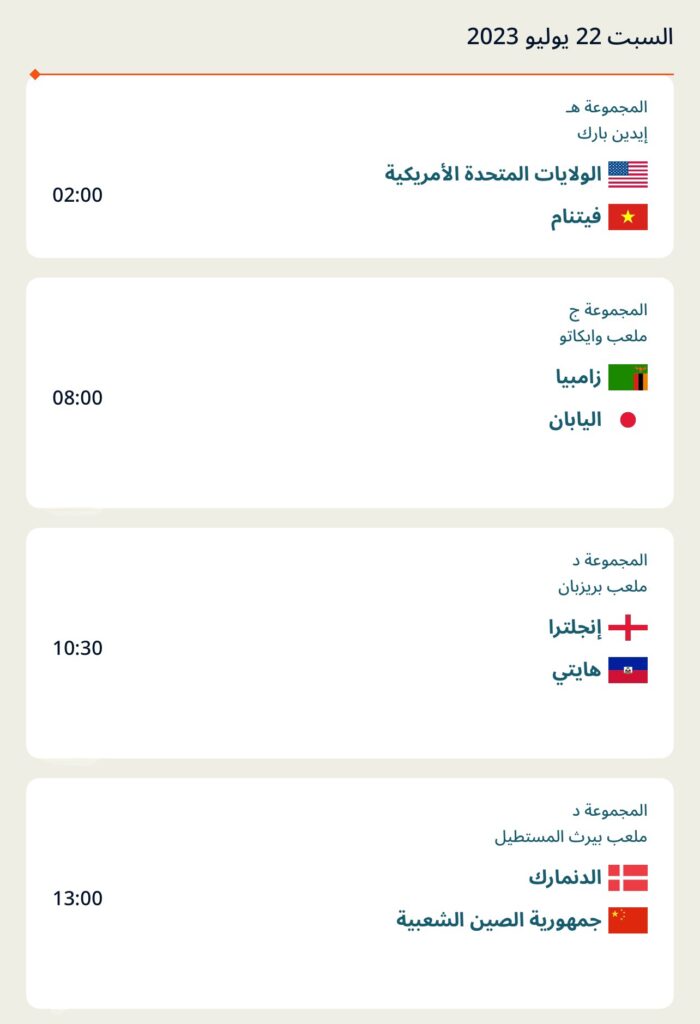View the England vs Haiti match details
700x1024 pixels.
[350, 643]
